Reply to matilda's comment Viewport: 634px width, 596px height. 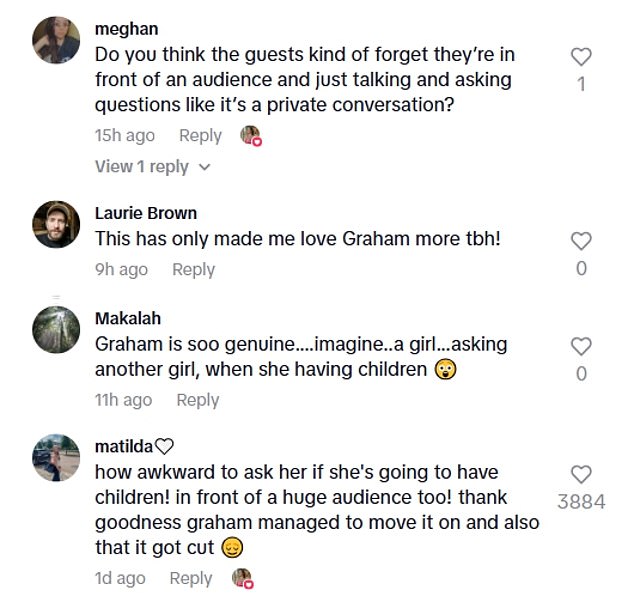click(x=190, y=578)
